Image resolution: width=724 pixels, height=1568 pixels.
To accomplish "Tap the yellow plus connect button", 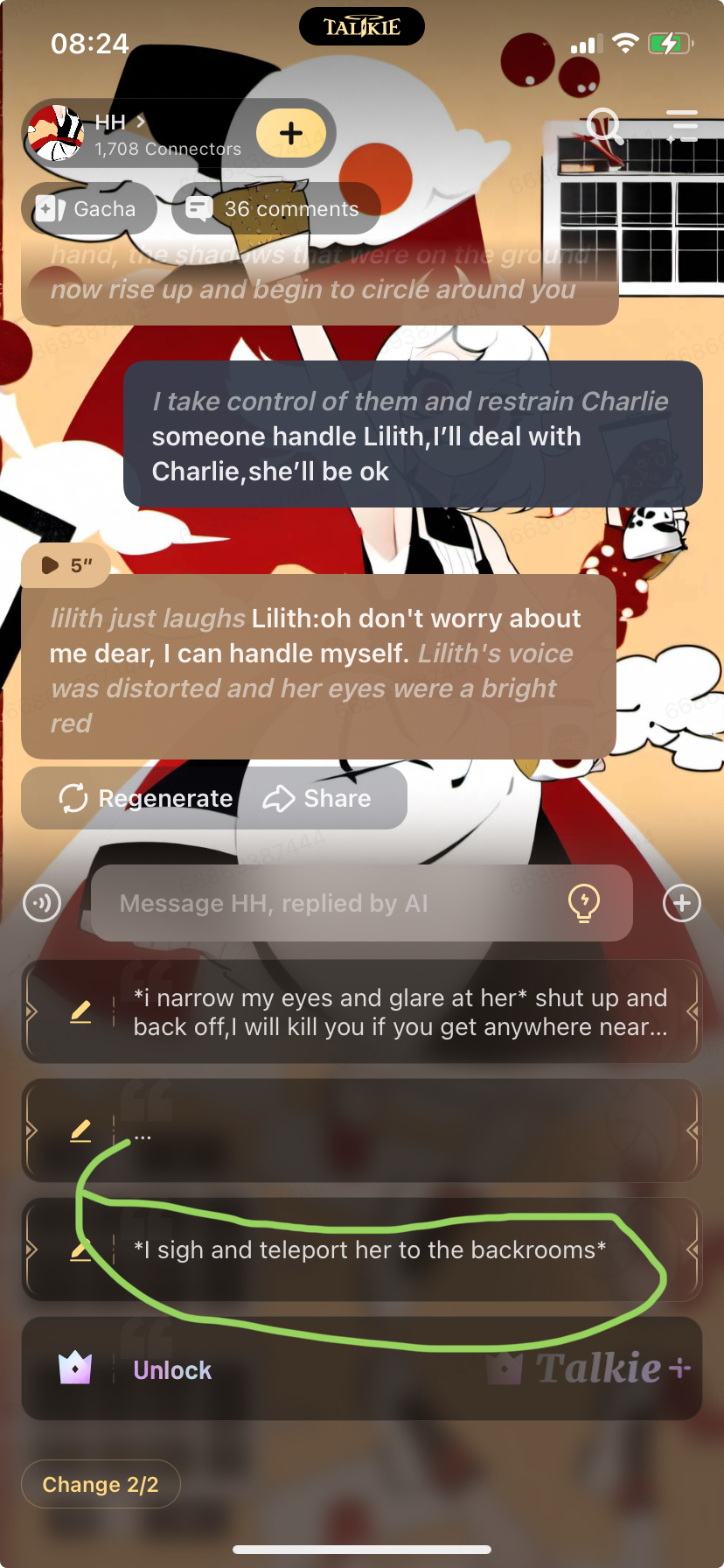I will [x=291, y=133].
